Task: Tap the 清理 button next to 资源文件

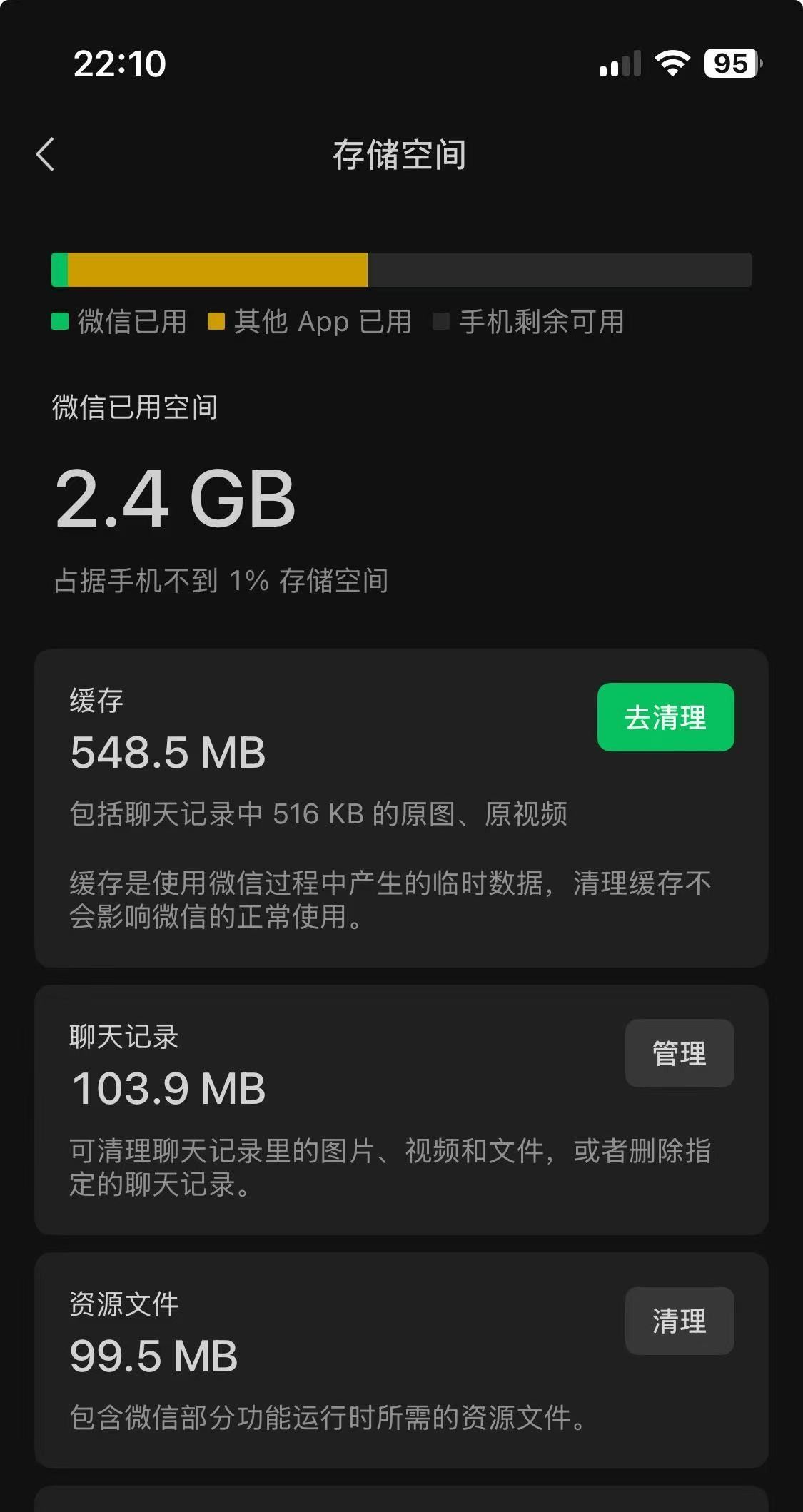Action: coord(679,1321)
